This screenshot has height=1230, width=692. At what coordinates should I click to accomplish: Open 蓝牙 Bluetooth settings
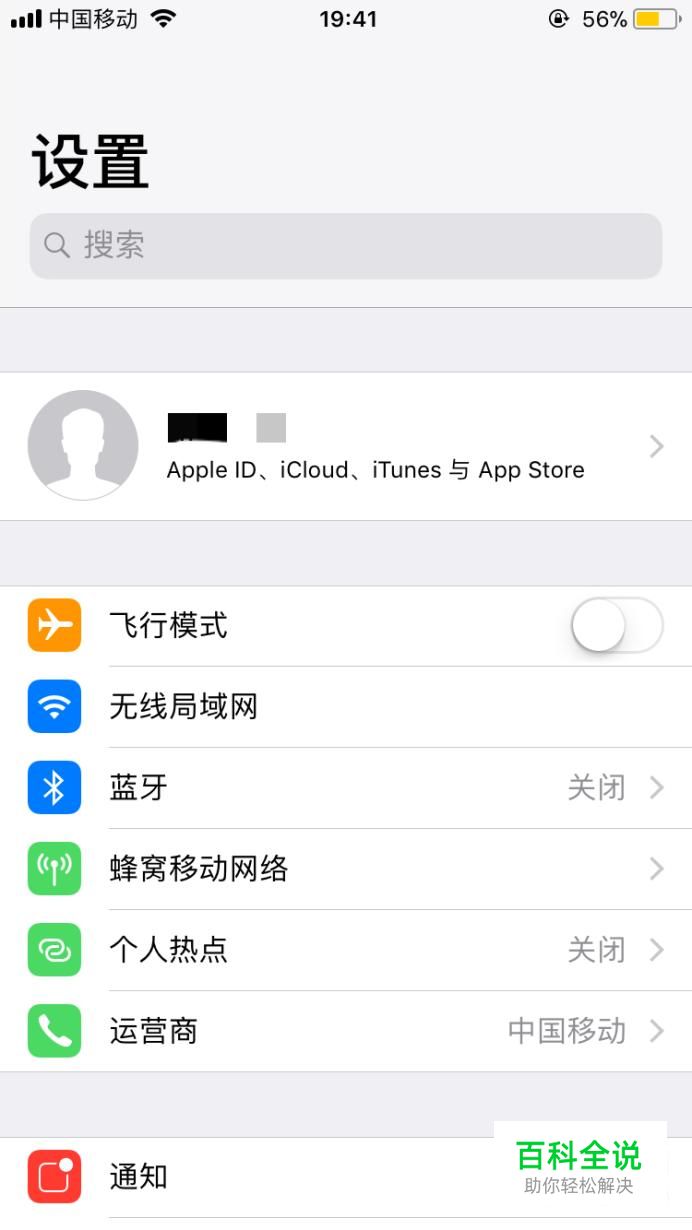(345, 788)
